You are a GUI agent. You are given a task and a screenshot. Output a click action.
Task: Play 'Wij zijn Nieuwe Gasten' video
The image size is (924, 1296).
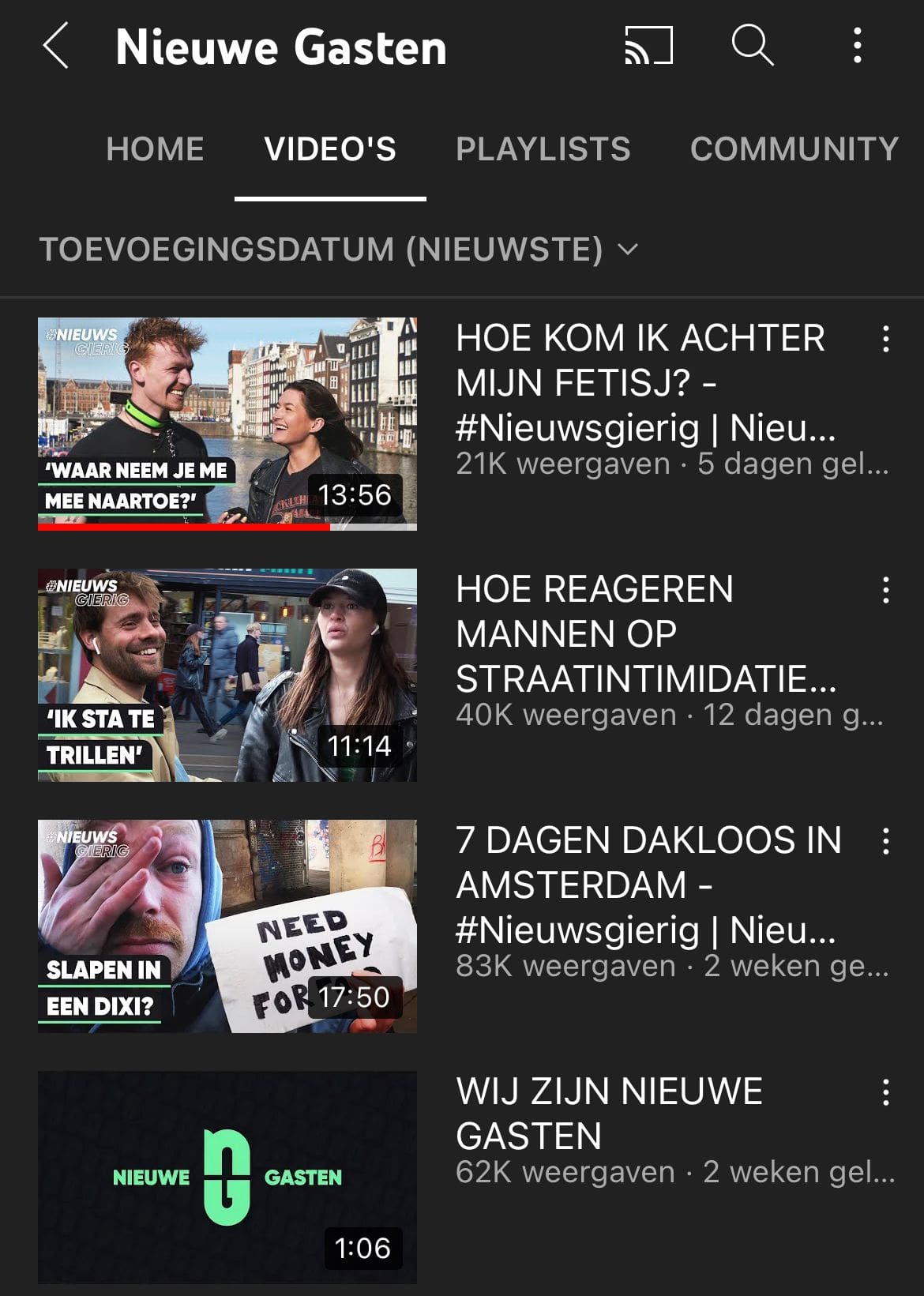227,1177
